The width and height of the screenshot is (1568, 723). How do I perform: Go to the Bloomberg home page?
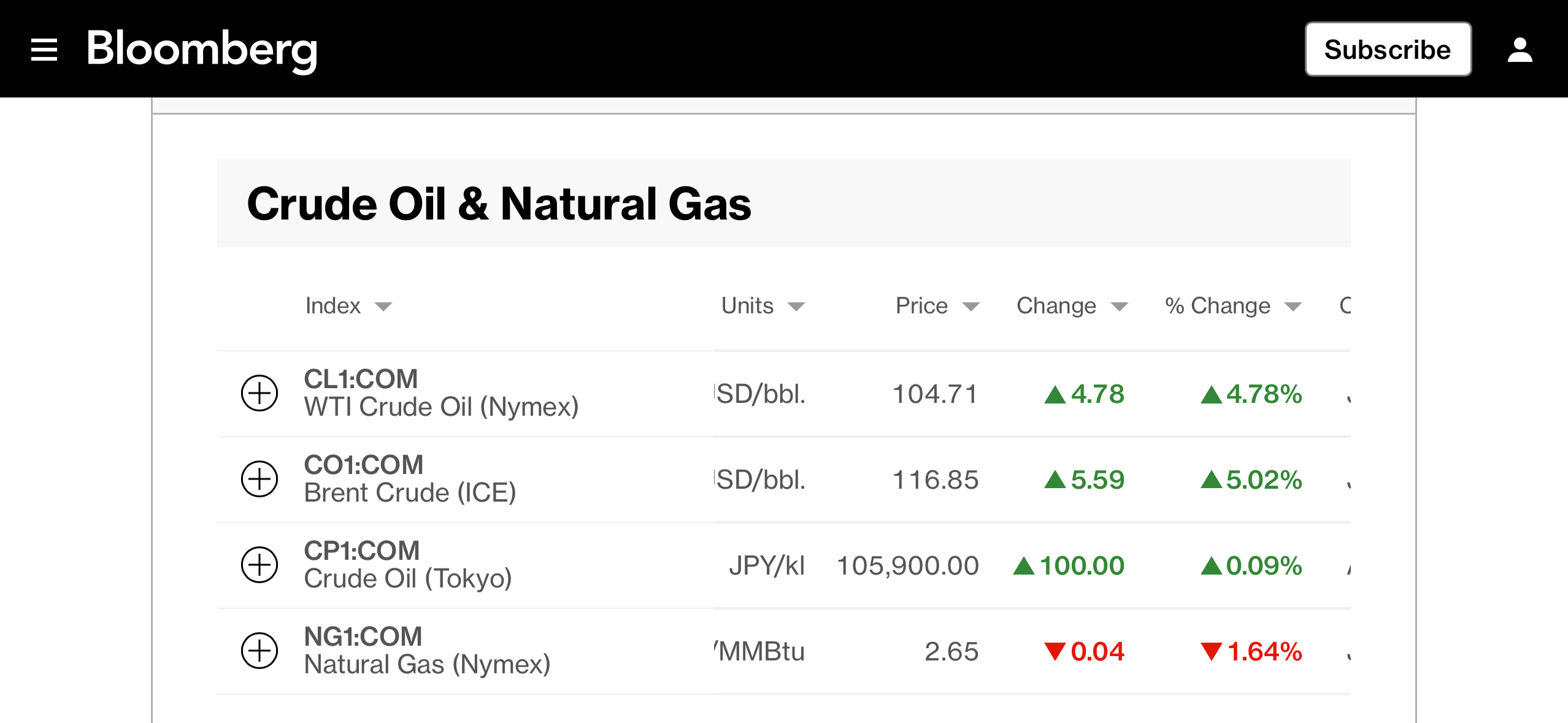tap(202, 49)
